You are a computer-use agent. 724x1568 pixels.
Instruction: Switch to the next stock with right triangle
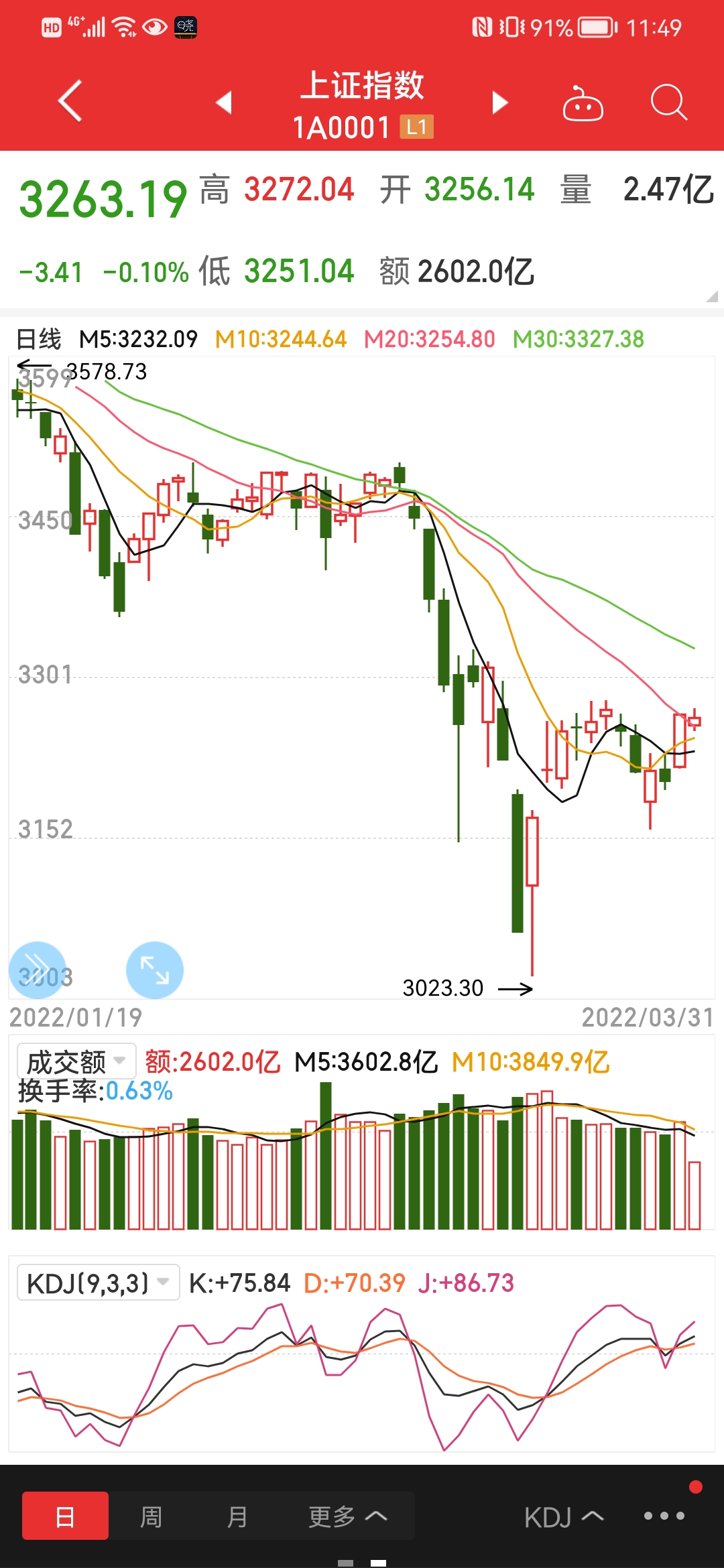499,103
